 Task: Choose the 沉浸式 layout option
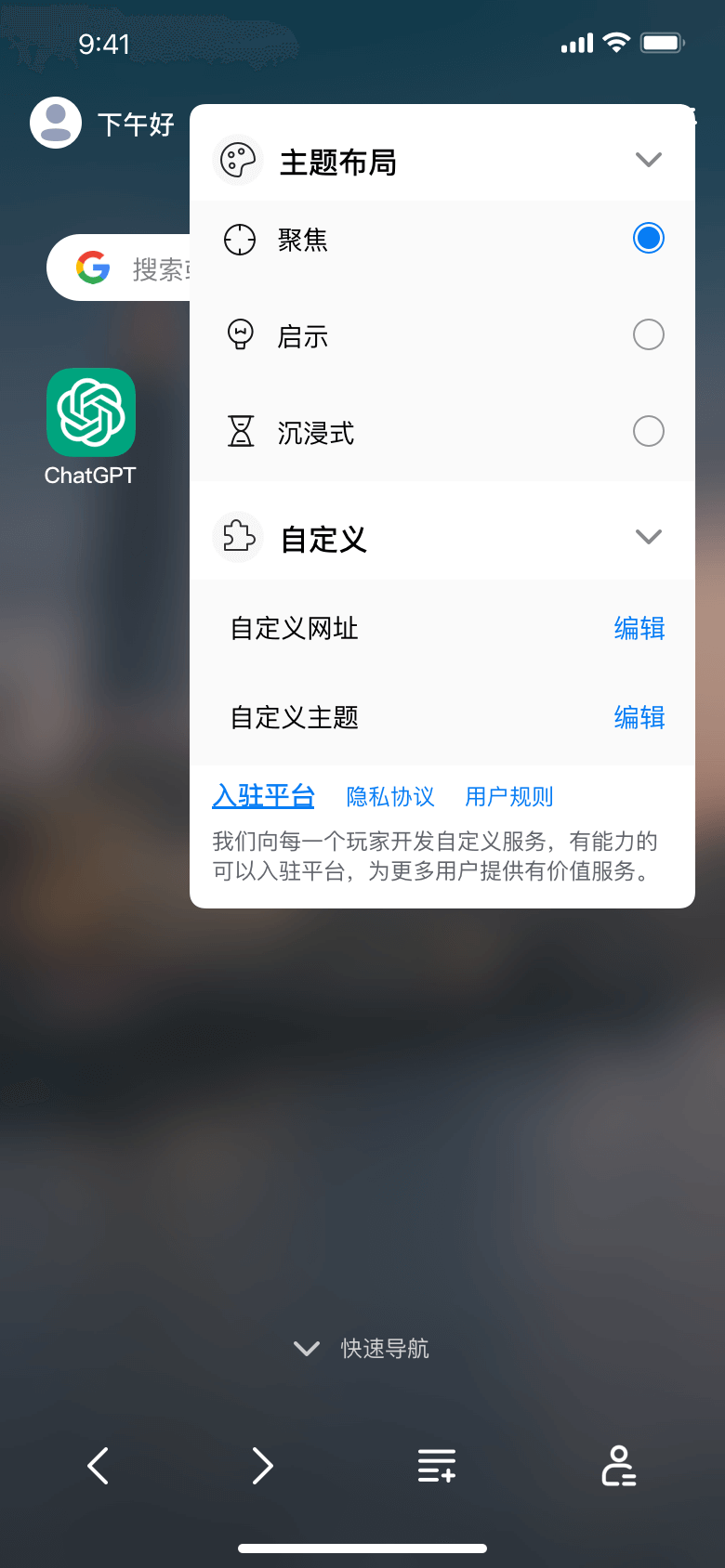click(442, 432)
